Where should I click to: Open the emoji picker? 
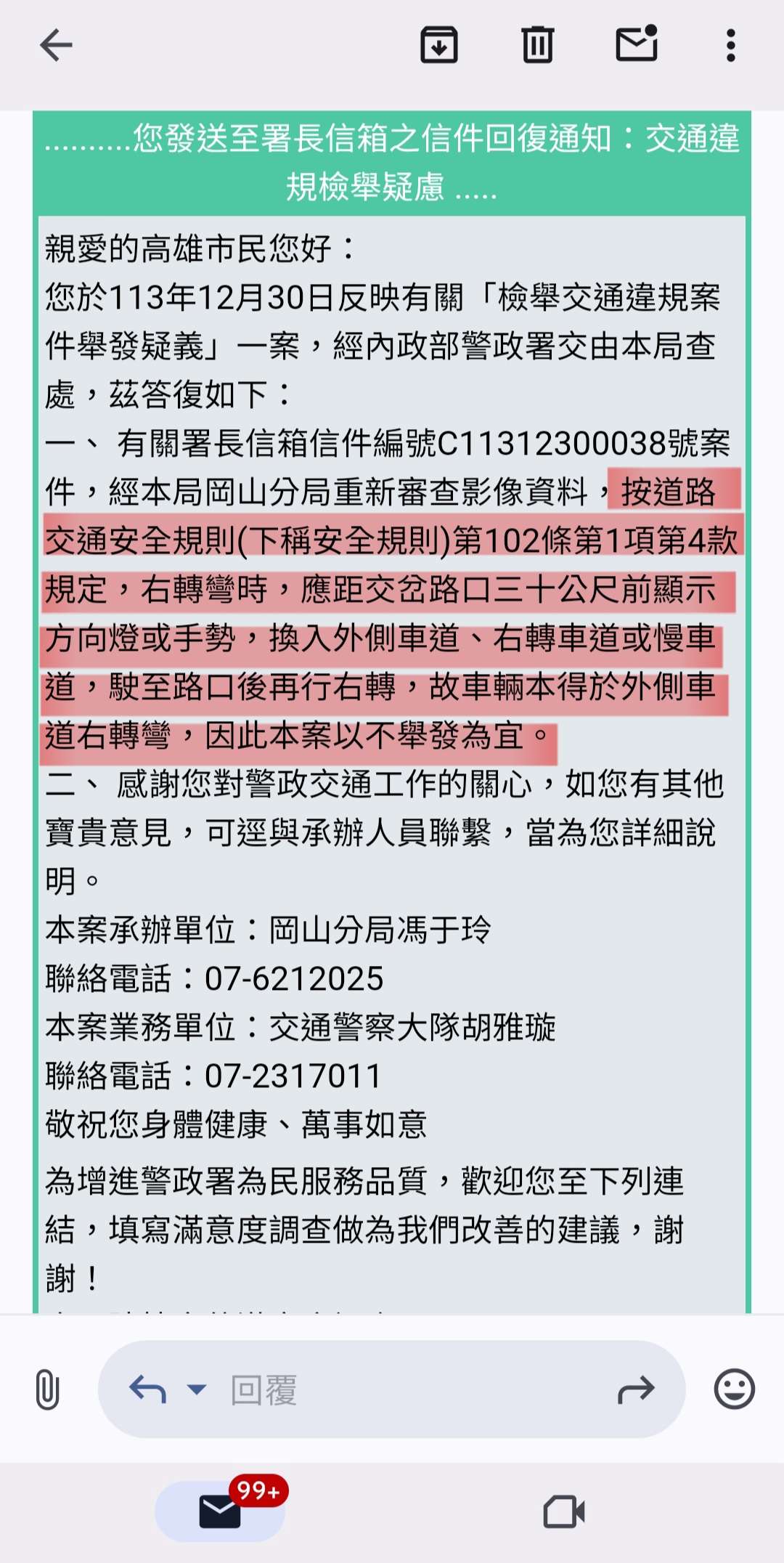tap(734, 1389)
